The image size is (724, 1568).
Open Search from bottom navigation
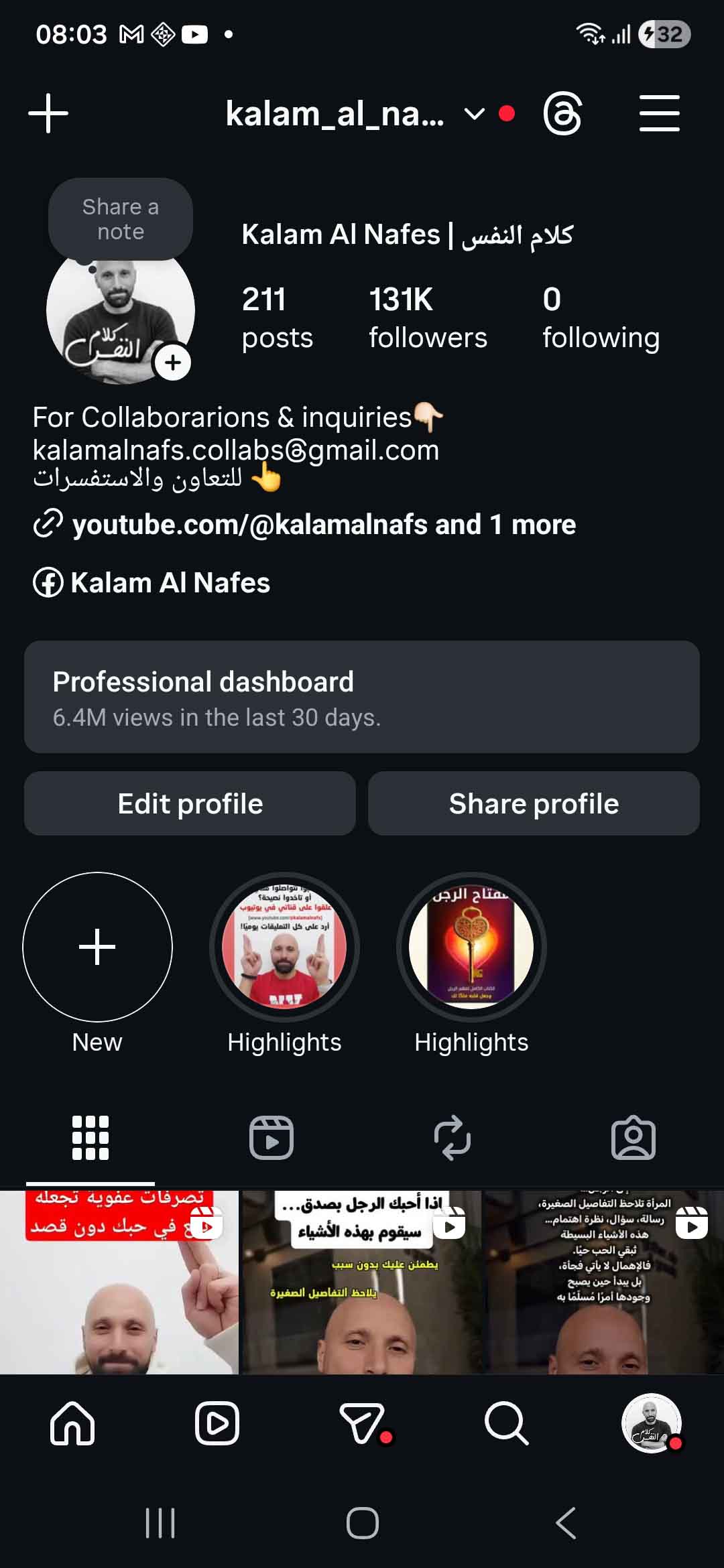tap(506, 1423)
